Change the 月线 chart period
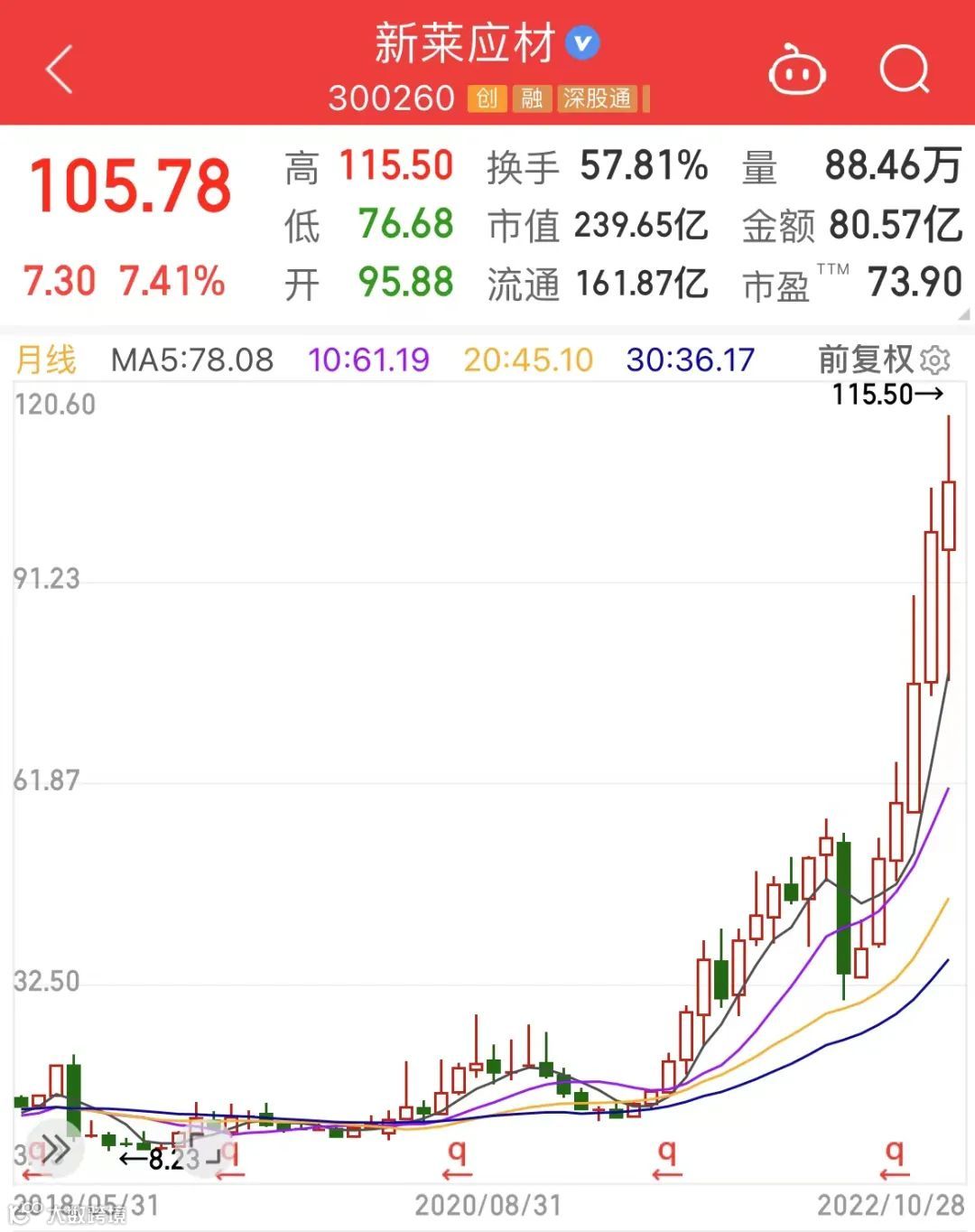Screen dimensions: 975x1232 pyautogui.click(x=46, y=359)
